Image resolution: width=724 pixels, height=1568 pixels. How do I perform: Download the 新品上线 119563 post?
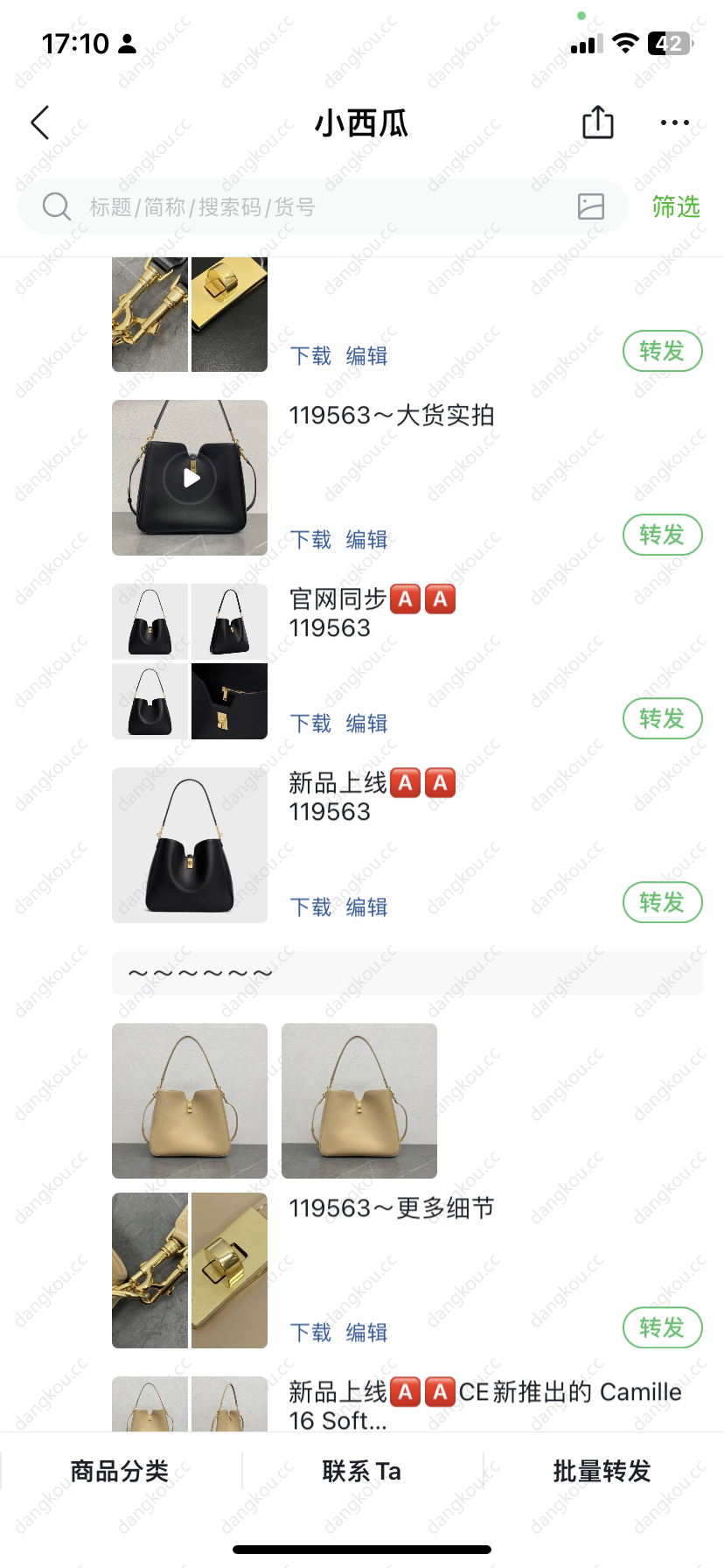310,907
